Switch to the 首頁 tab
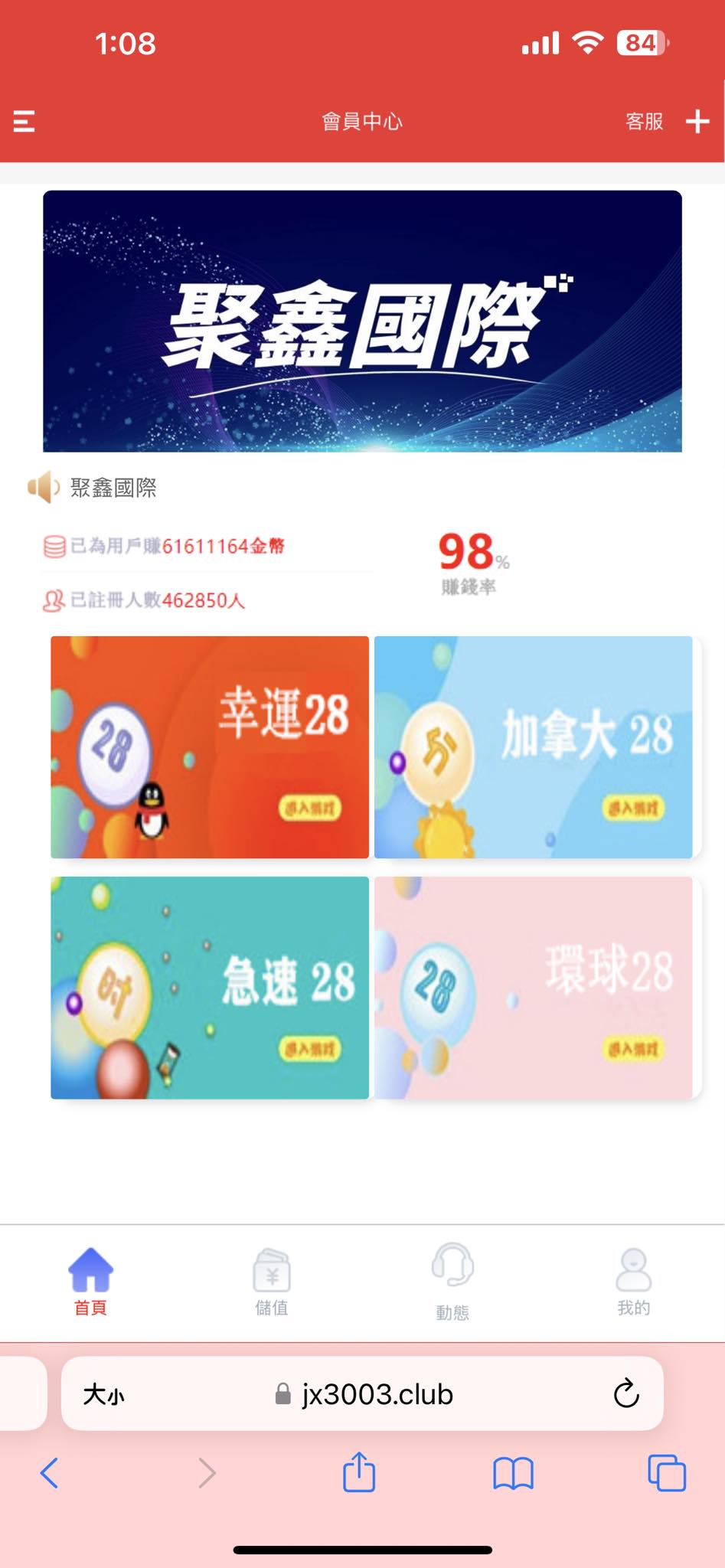The height and width of the screenshot is (1568, 725). tap(90, 1282)
